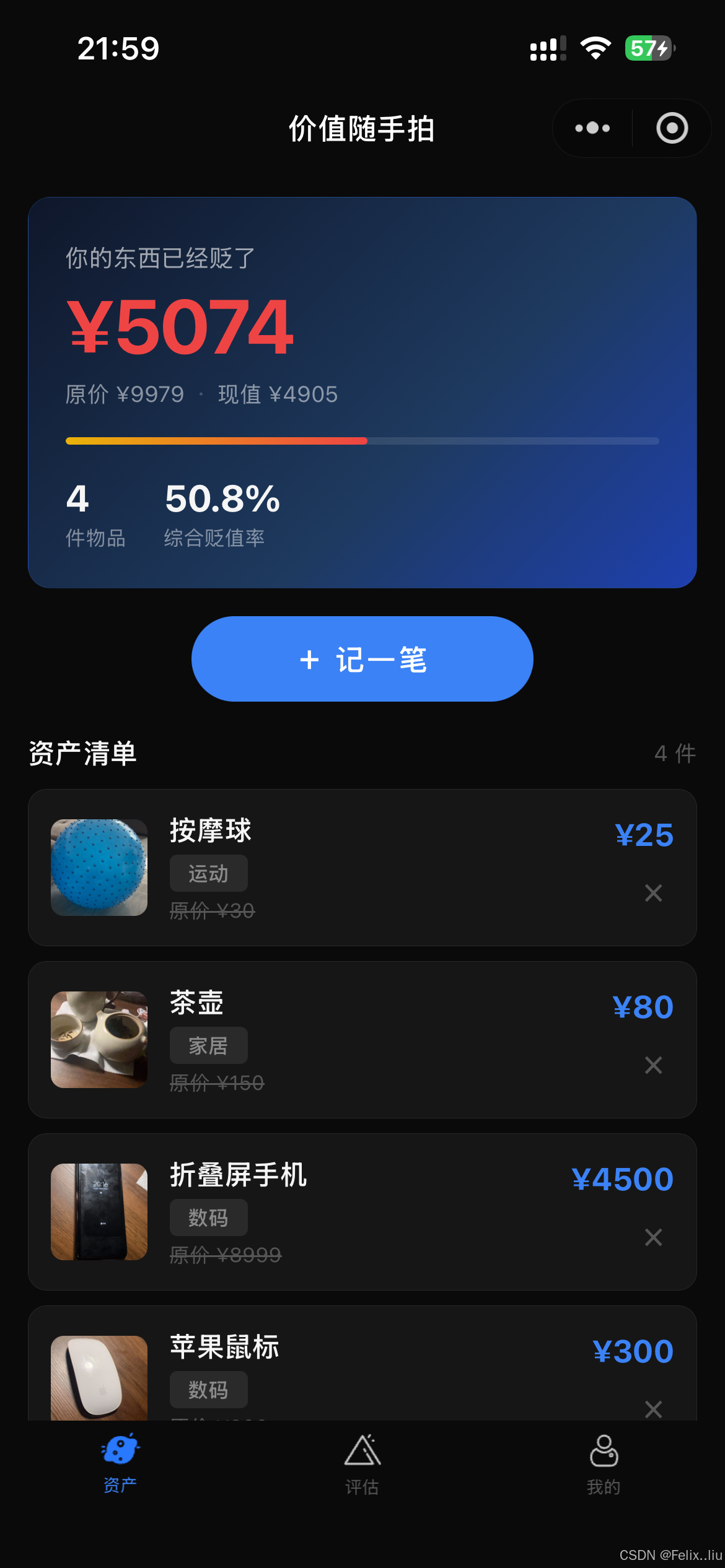Screen dimensions: 725x1568
Task: Open the 茶壶 photo thumbnail
Action: [99, 1040]
